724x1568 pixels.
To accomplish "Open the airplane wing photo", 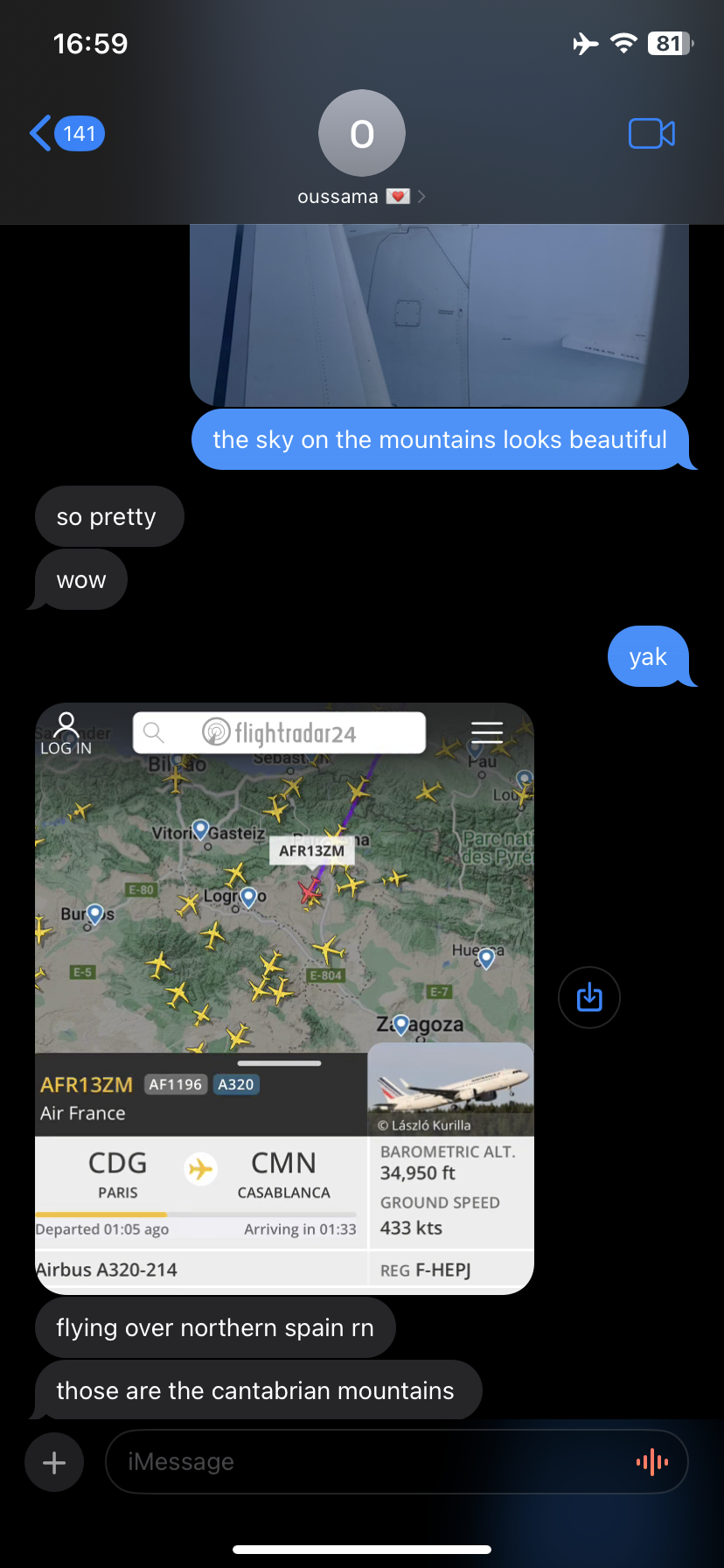I will click(439, 315).
